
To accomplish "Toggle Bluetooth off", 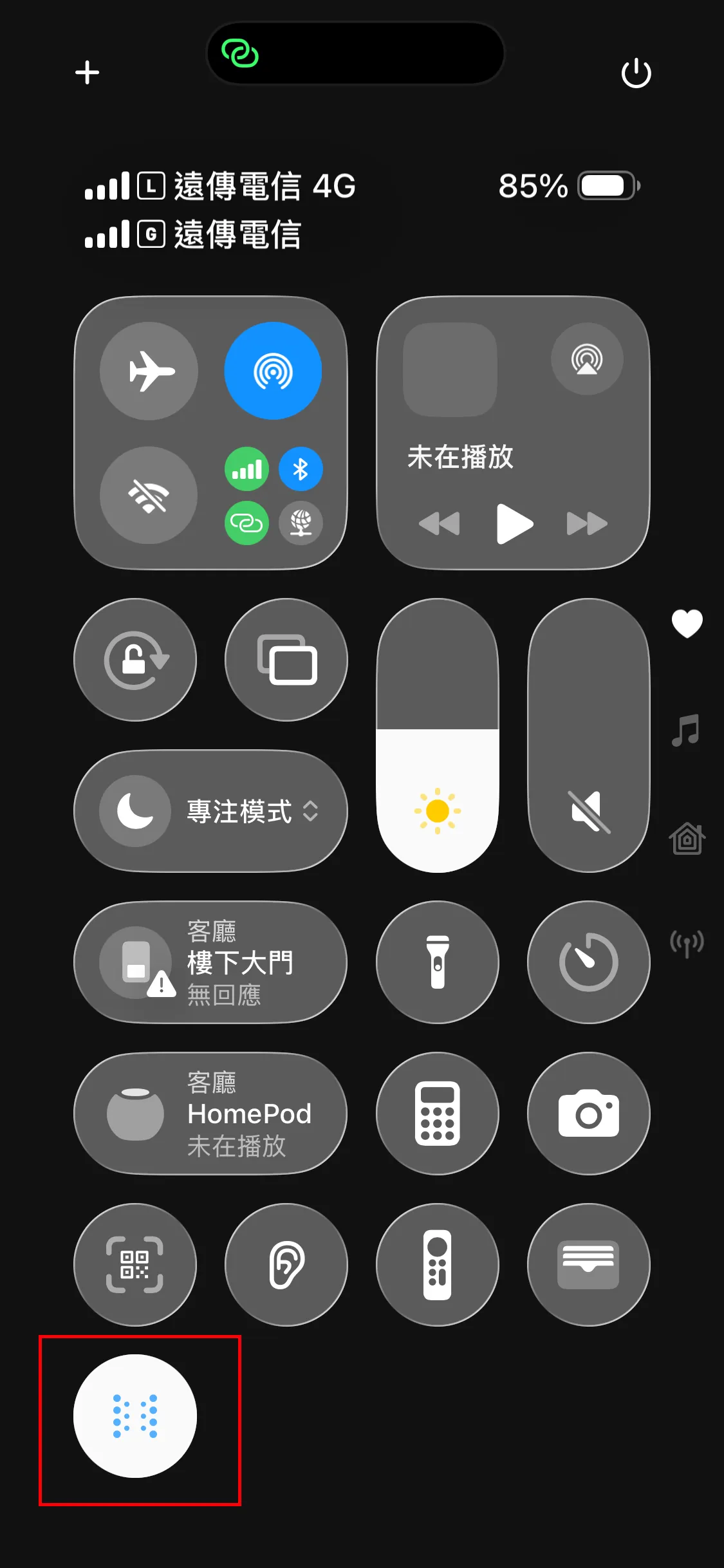I will 301,469.
